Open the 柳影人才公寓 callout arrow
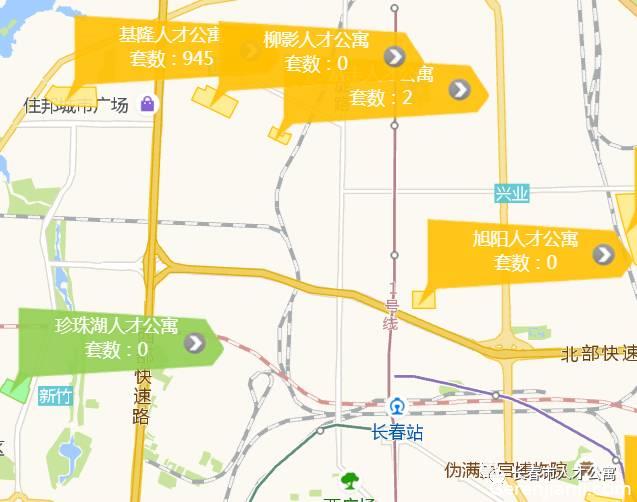Viewport: 637px width, 502px height. click(394, 57)
